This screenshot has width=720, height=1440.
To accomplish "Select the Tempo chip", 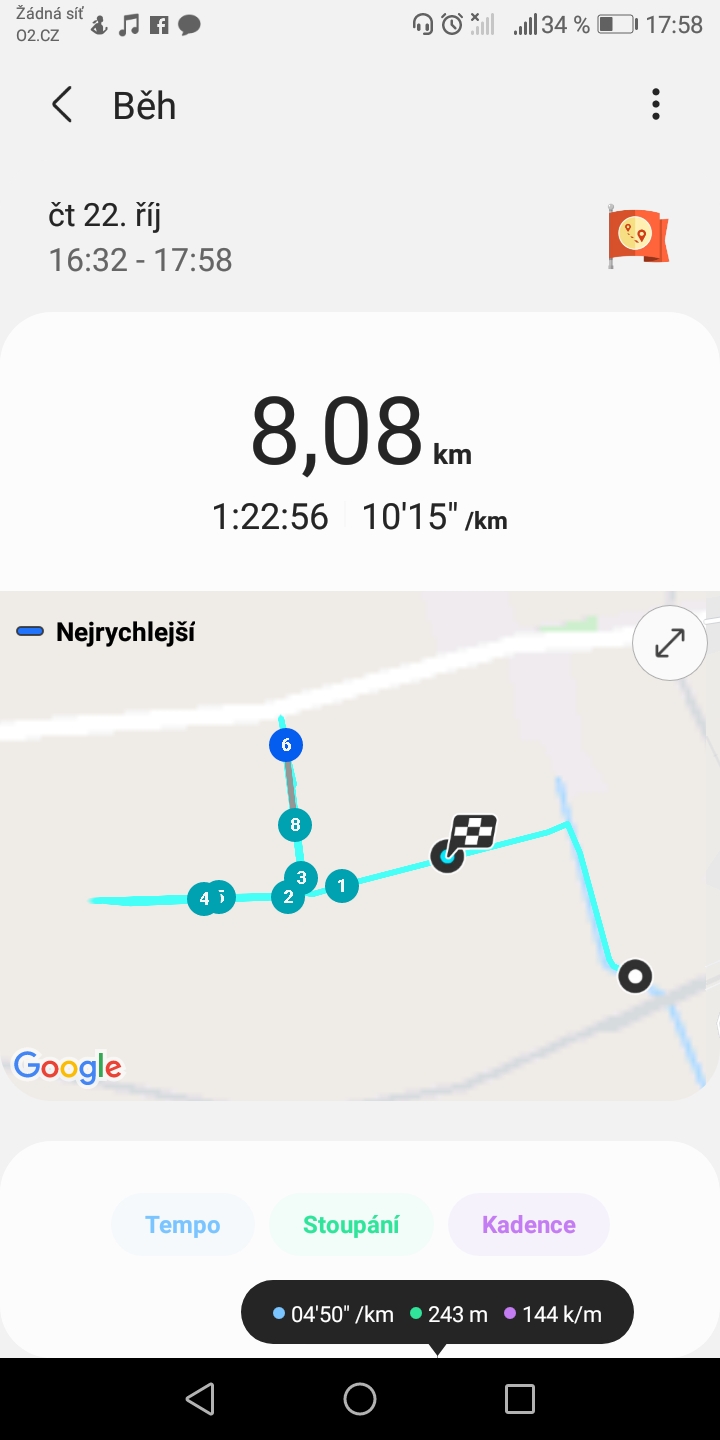I will pyautogui.click(x=183, y=1225).
